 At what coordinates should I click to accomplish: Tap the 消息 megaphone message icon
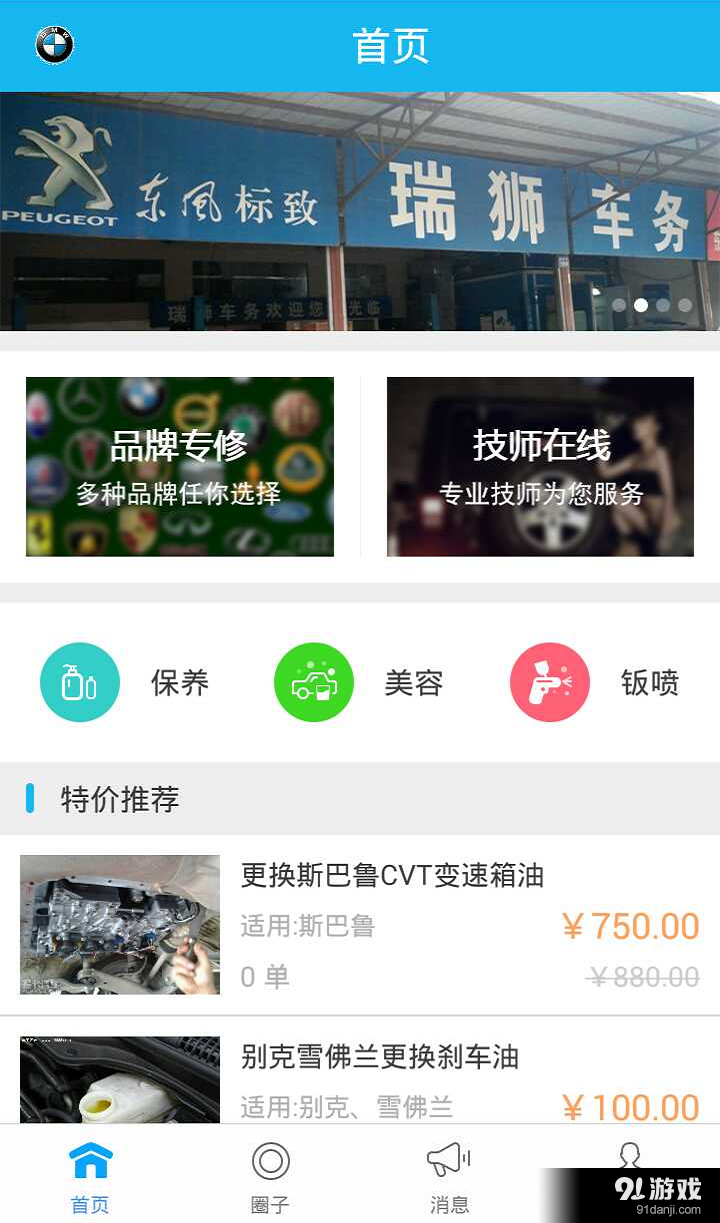450,1160
